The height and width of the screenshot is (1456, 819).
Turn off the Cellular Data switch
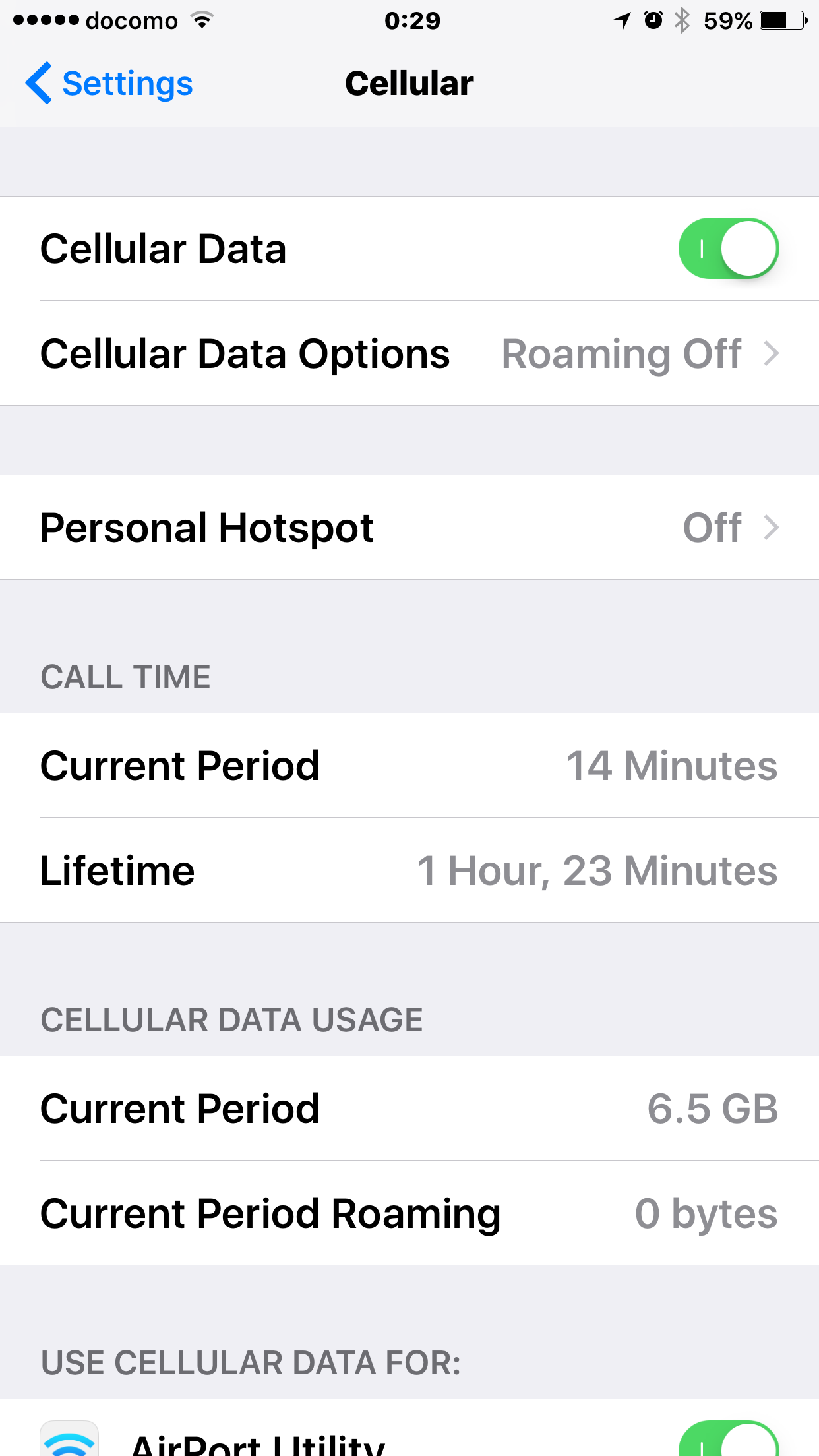[728, 249]
